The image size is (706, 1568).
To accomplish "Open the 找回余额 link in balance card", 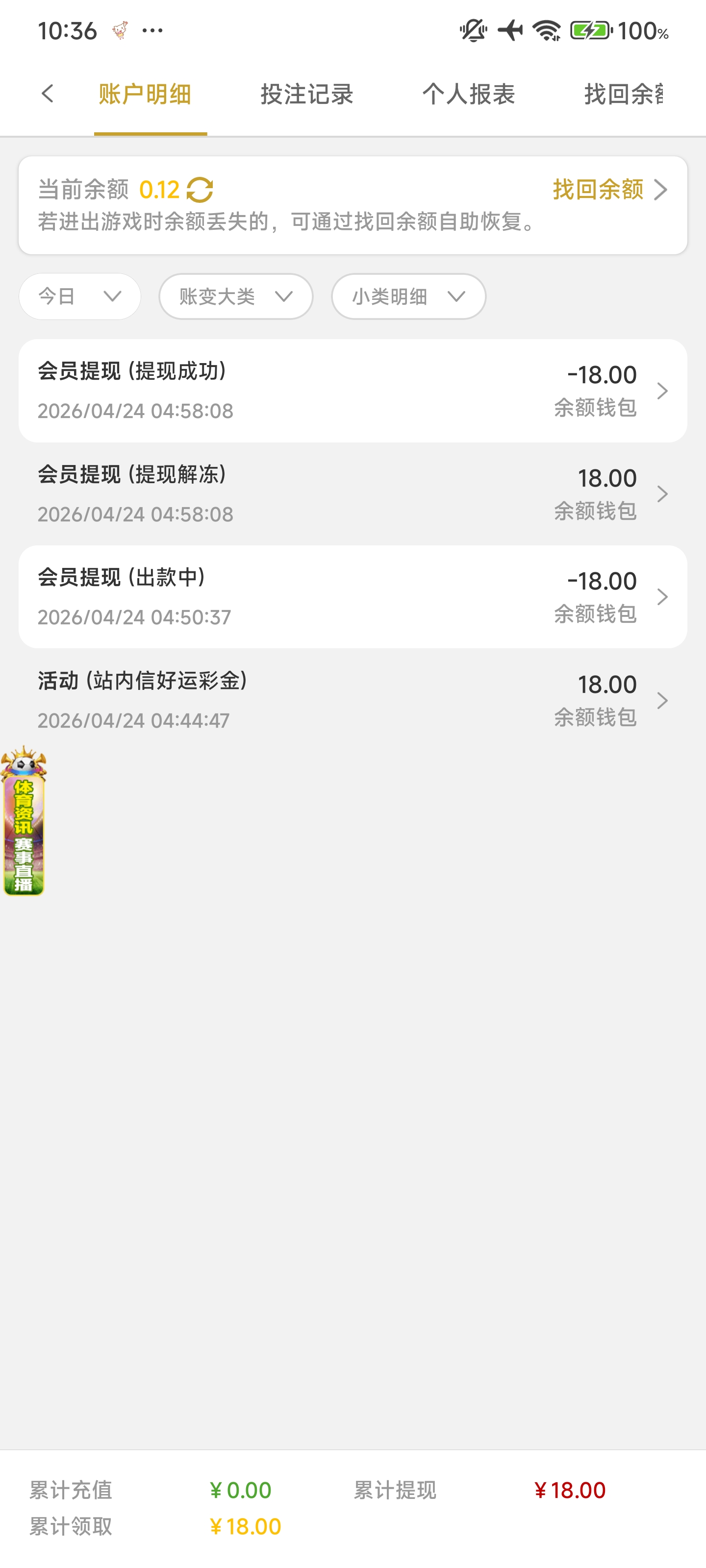I will tap(609, 190).
